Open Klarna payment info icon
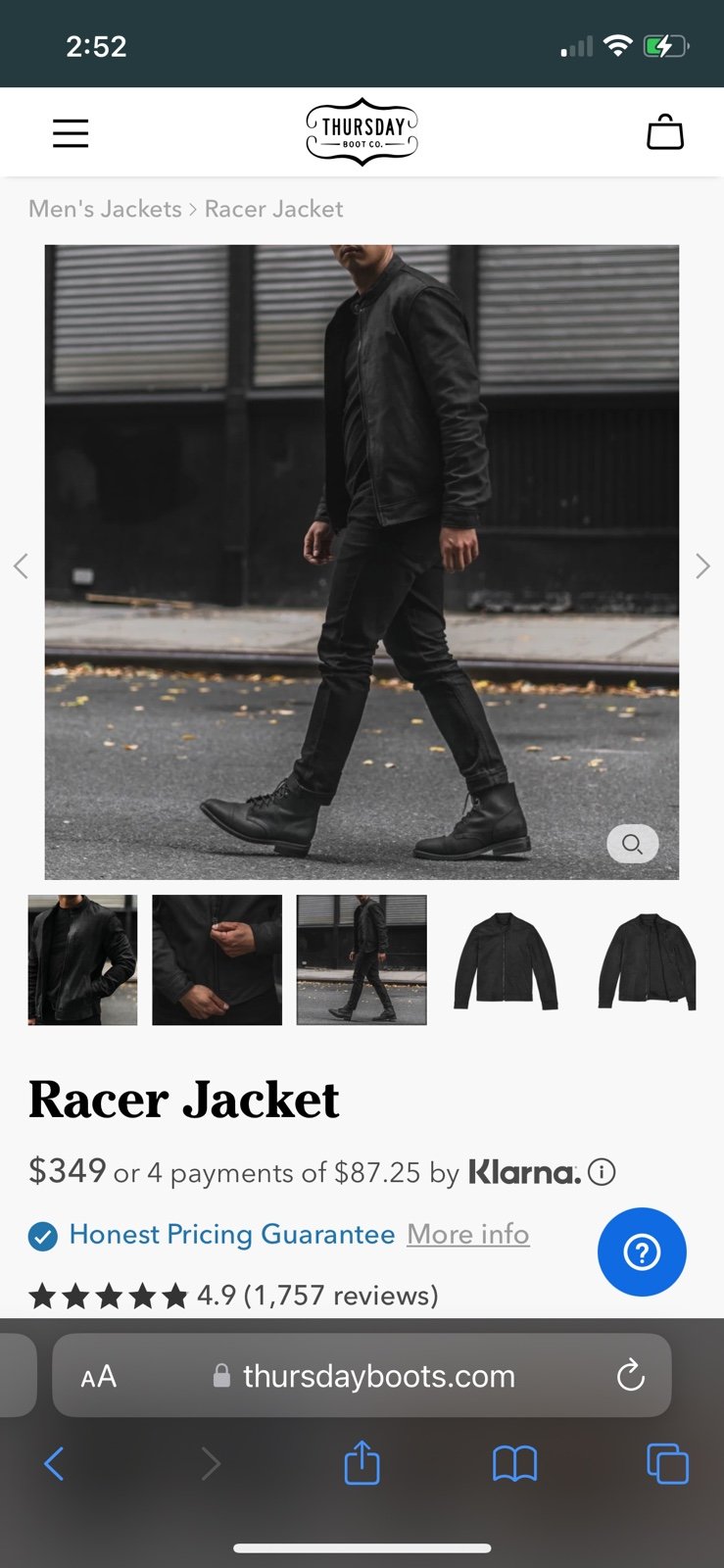This screenshot has width=724, height=1568. coord(602,1171)
